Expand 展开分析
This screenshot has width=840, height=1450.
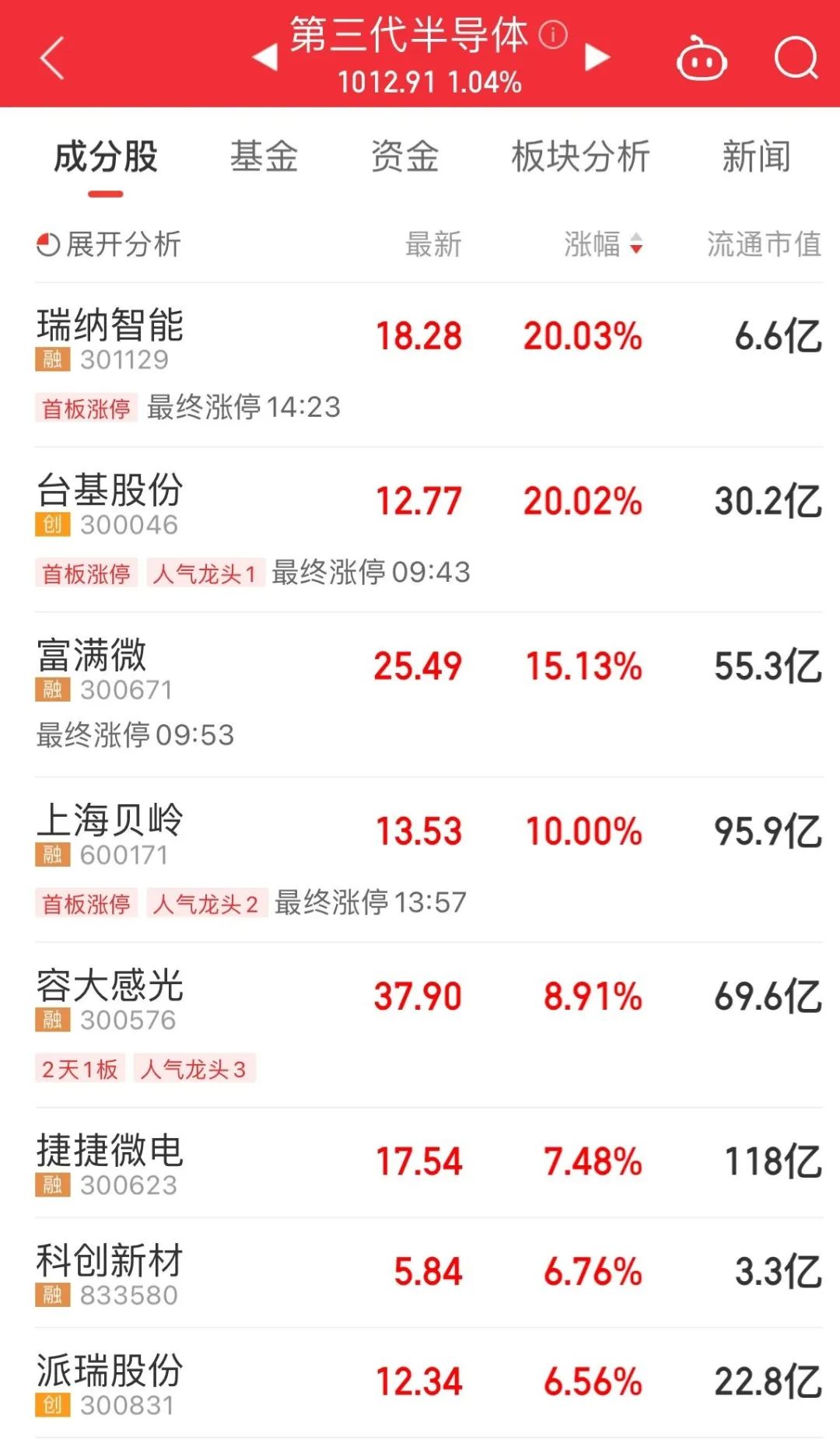pyautogui.click(x=109, y=244)
